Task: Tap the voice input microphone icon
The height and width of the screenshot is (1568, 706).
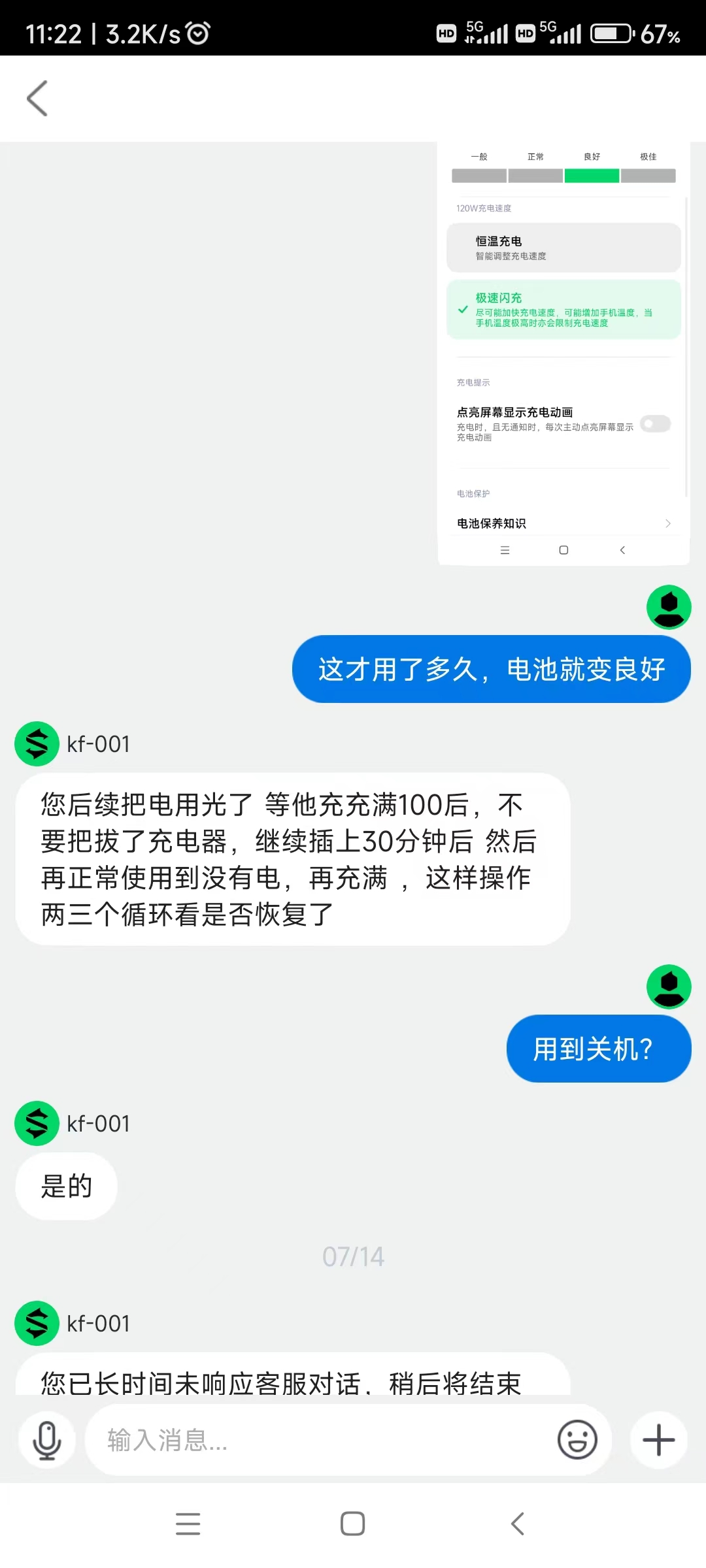Action: pos(47,1440)
